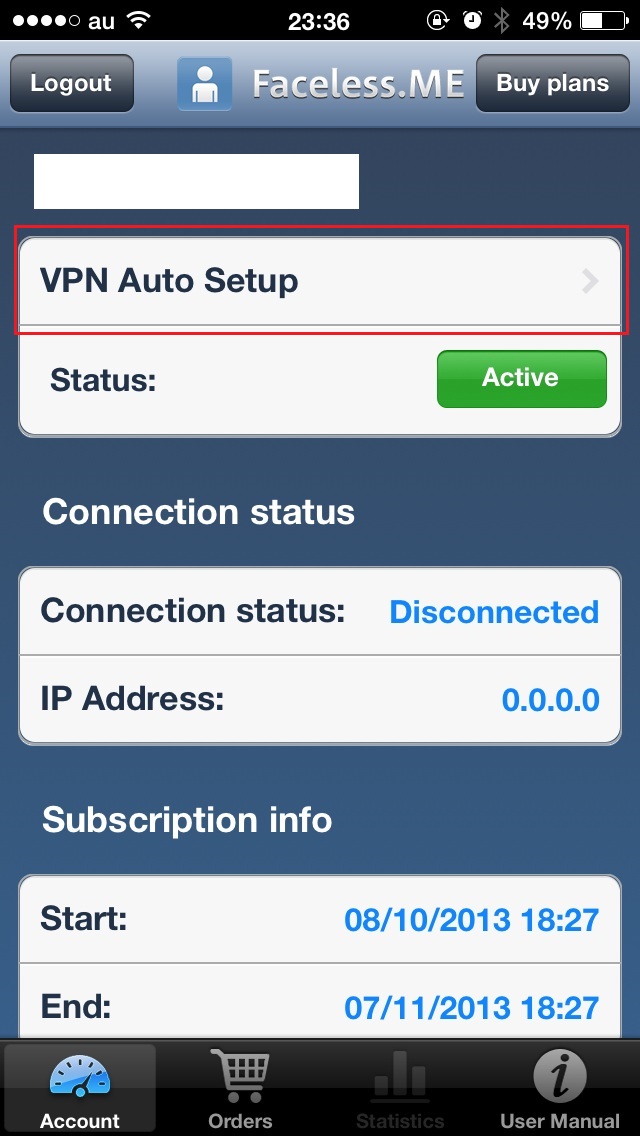Select the Account tab
Screen dimensions: 640x1136
[x=80, y=1088]
